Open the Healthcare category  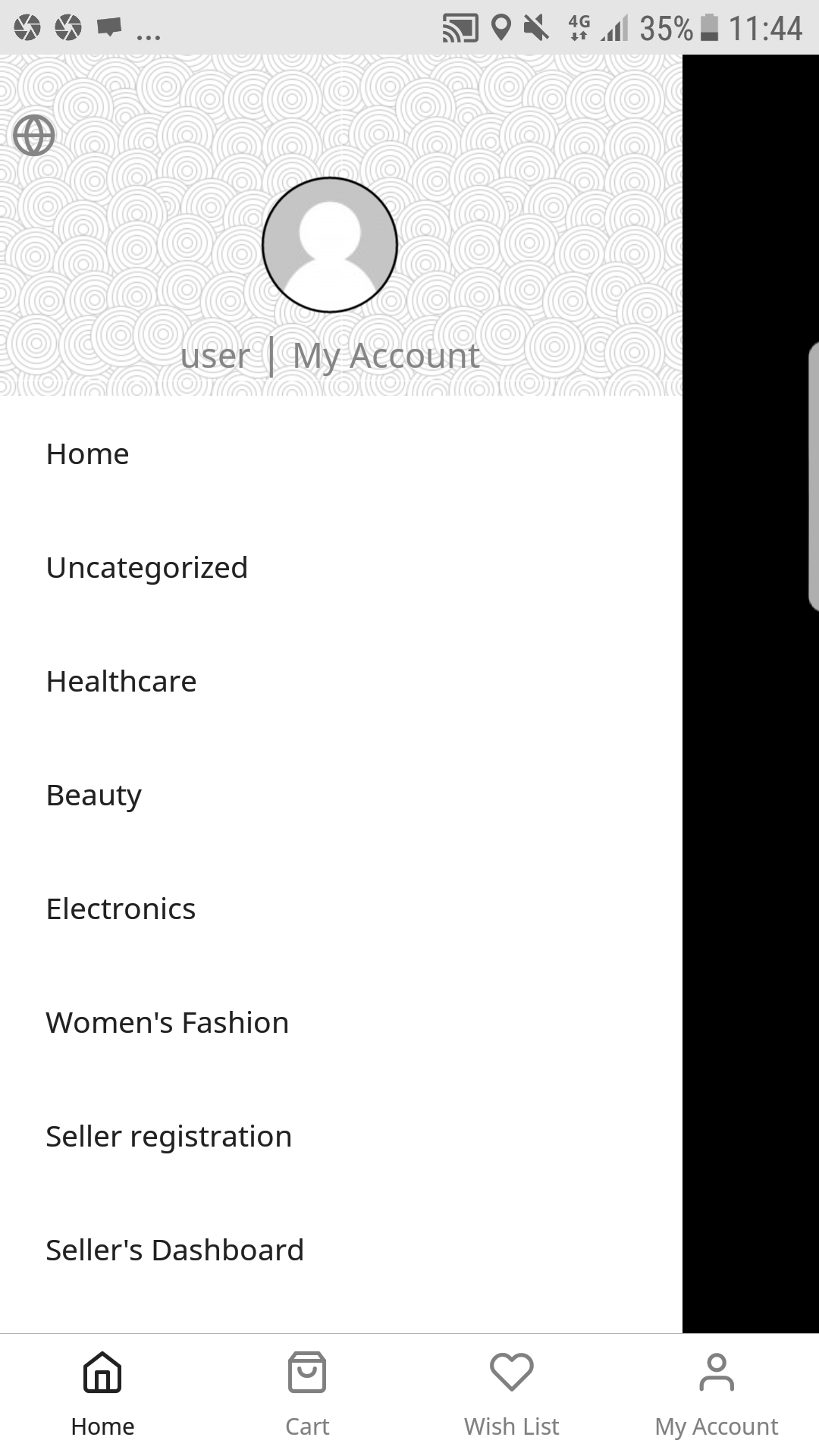pos(121,681)
